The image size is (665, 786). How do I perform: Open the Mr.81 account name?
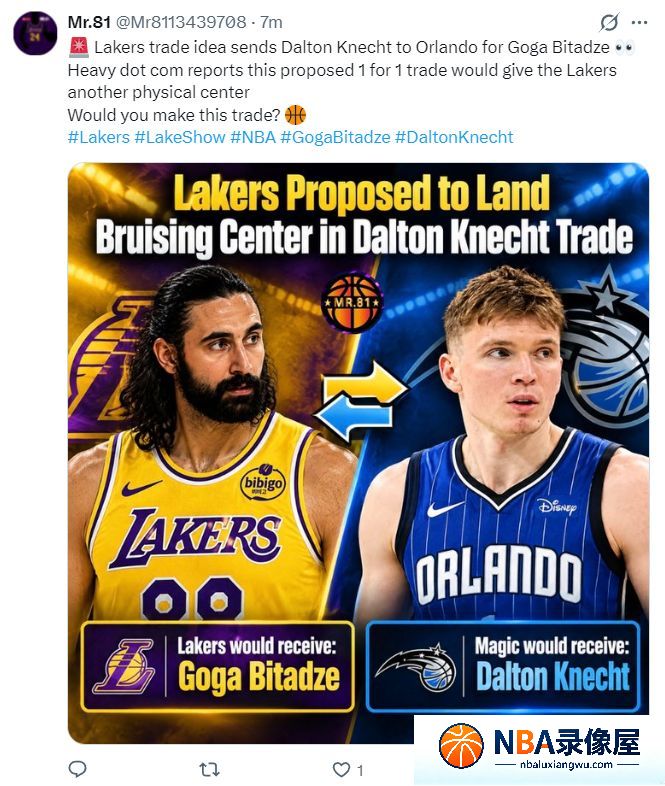point(89,22)
